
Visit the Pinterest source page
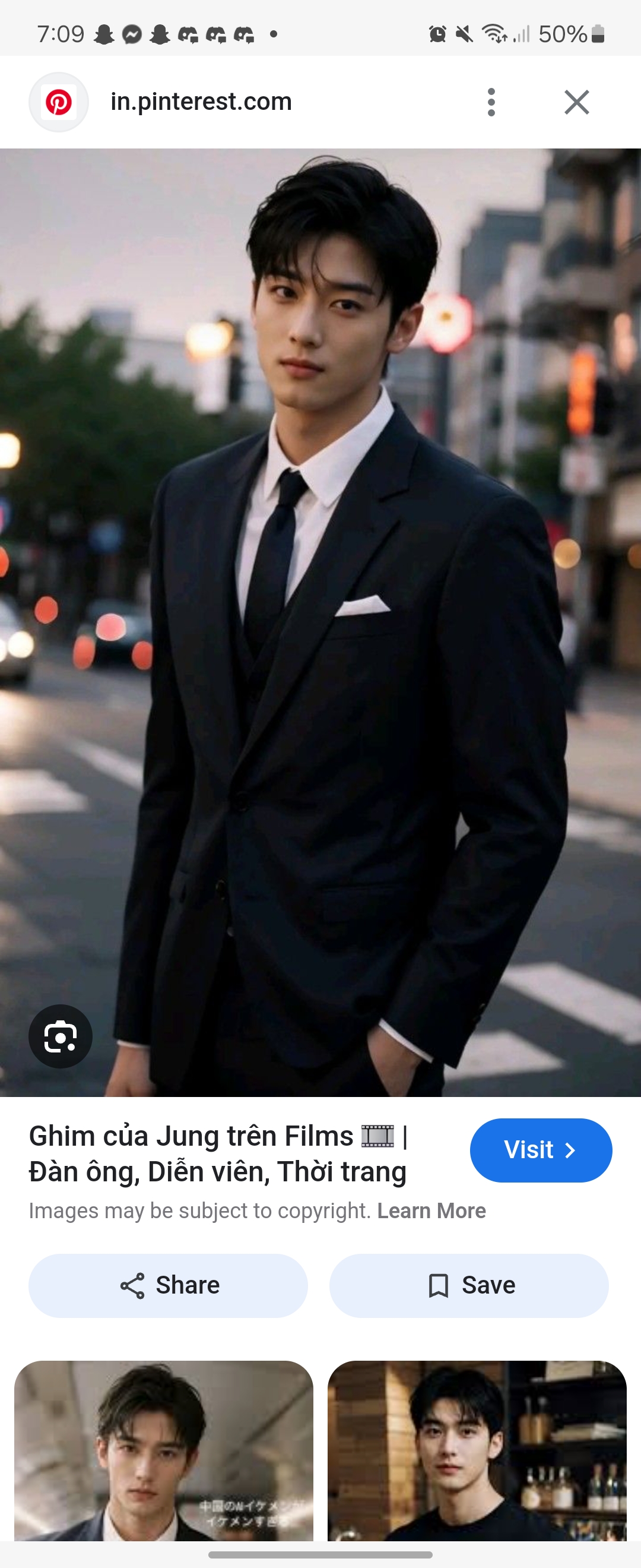click(x=540, y=1150)
